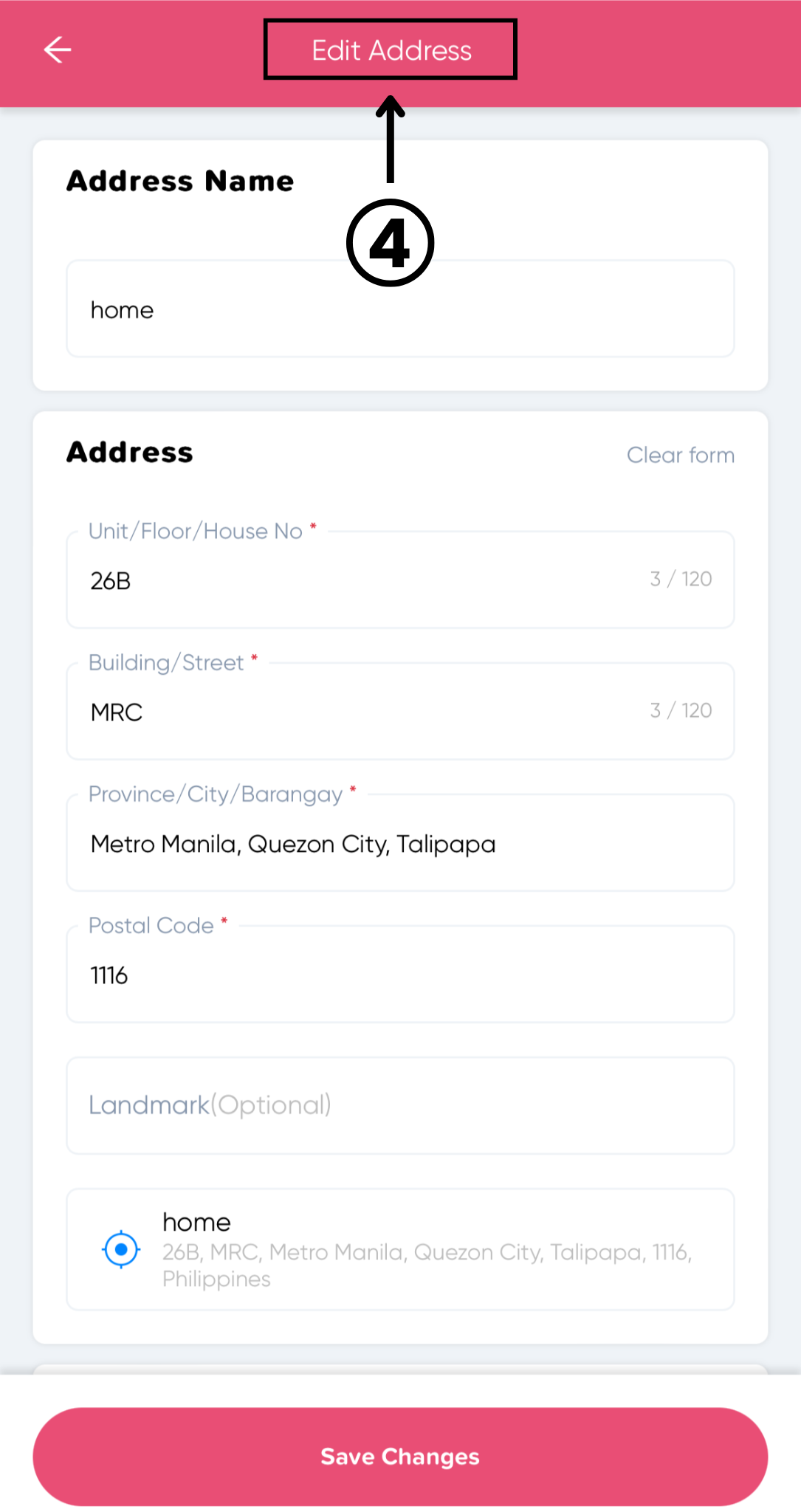Viewport: 801px width, 1512px height.
Task: Edit the Building/Street field
Action: [x=400, y=711]
